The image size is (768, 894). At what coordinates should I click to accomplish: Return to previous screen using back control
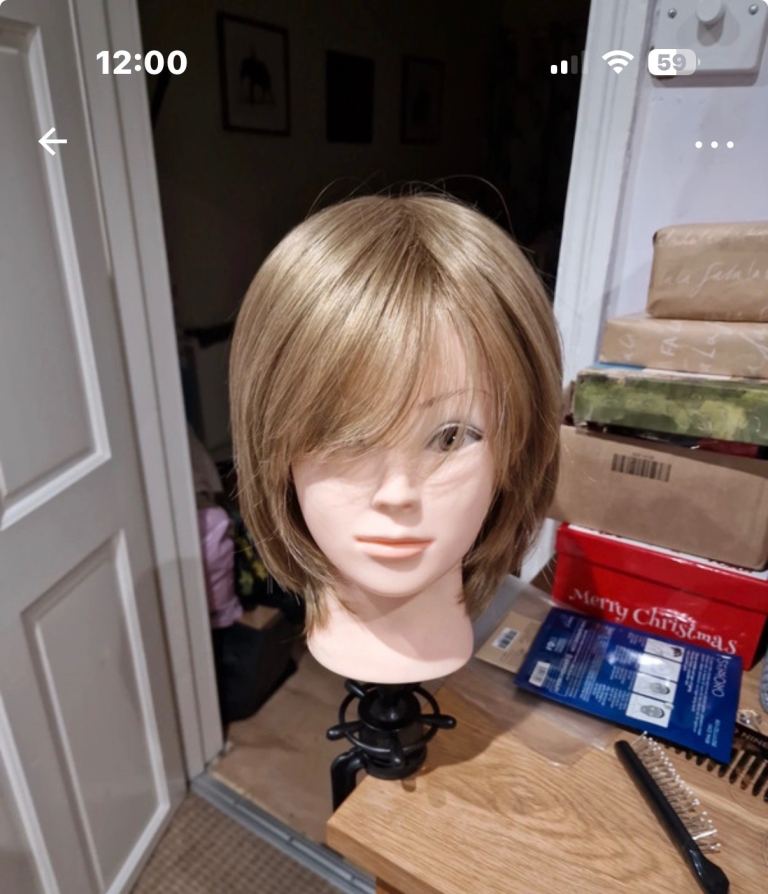pyautogui.click(x=50, y=142)
